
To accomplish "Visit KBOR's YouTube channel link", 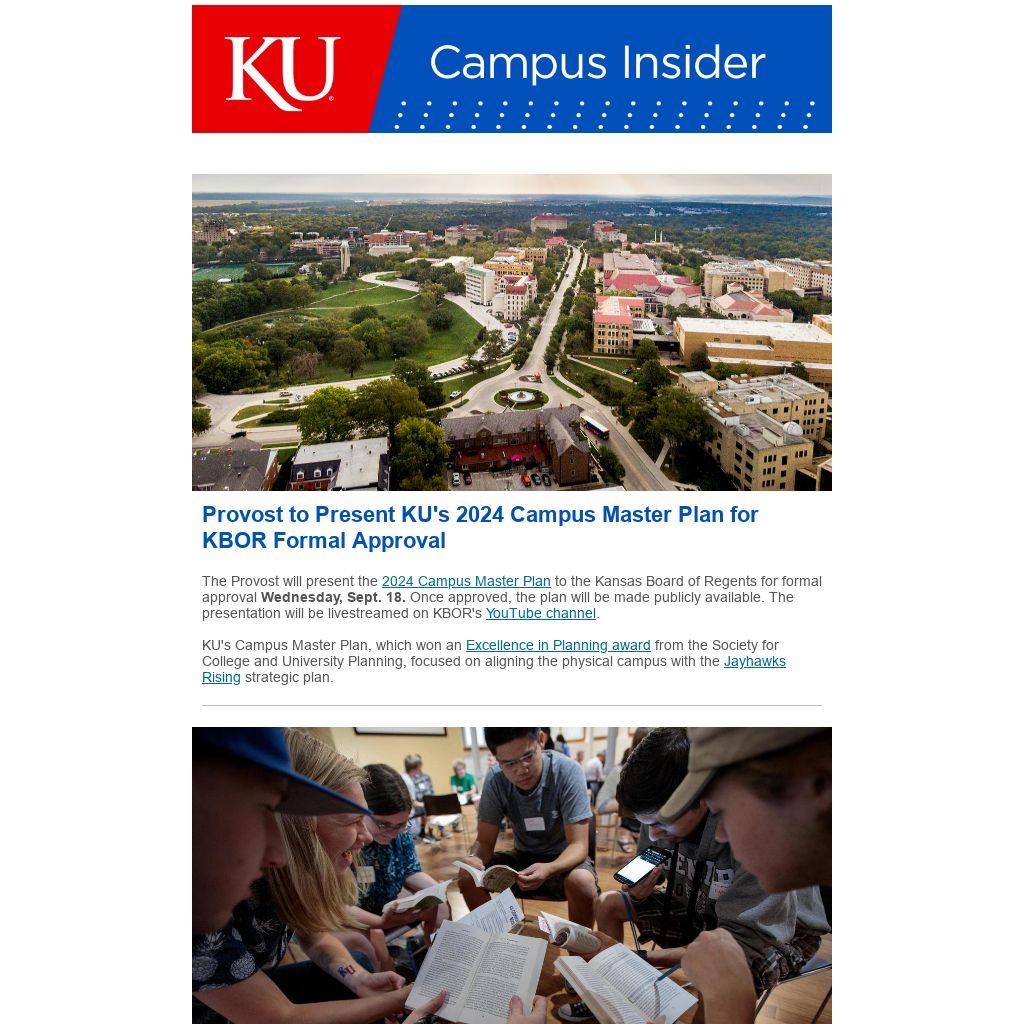I will pyautogui.click(x=540, y=613).
